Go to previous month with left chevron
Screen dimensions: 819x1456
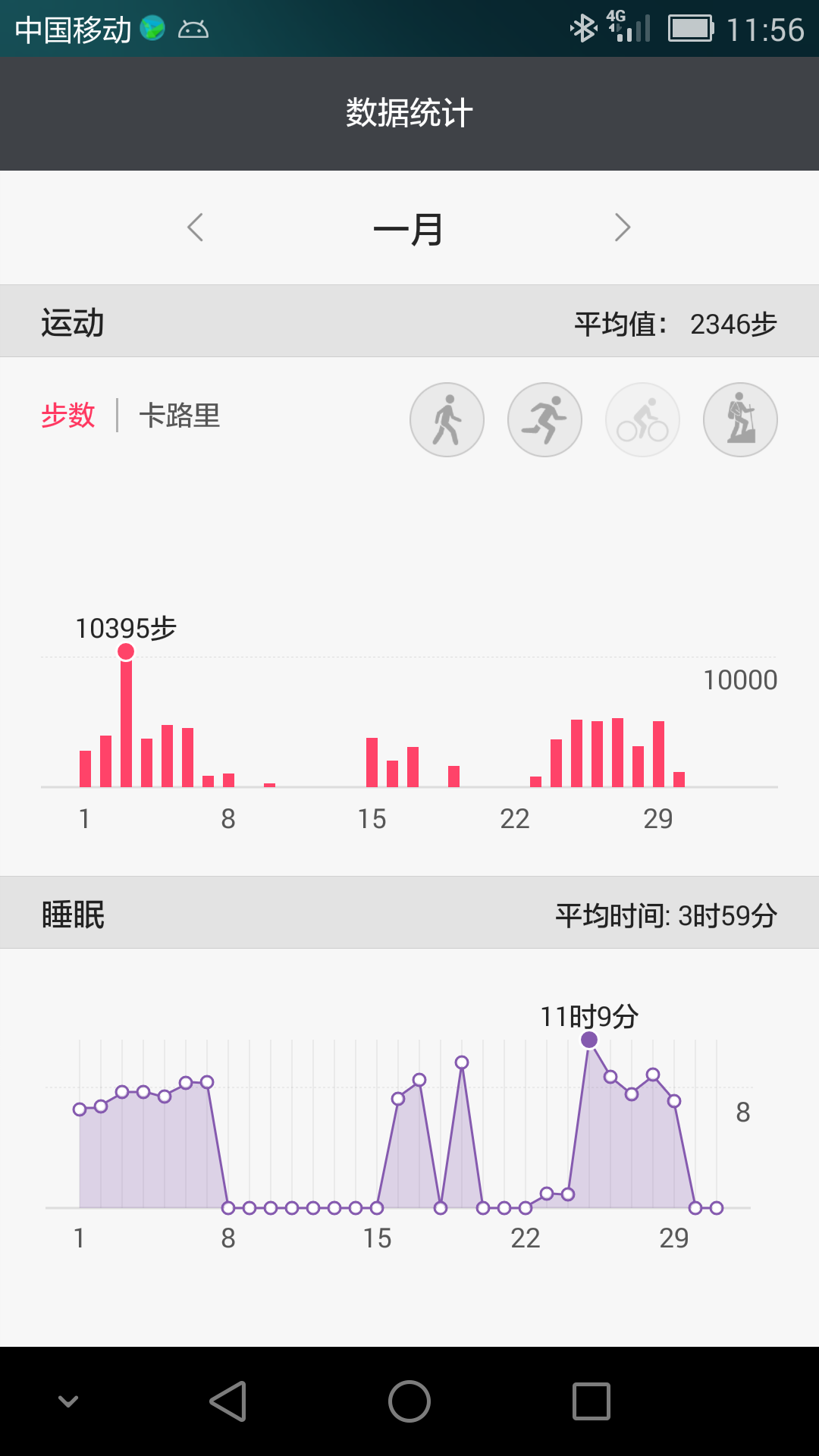click(x=195, y=227)
